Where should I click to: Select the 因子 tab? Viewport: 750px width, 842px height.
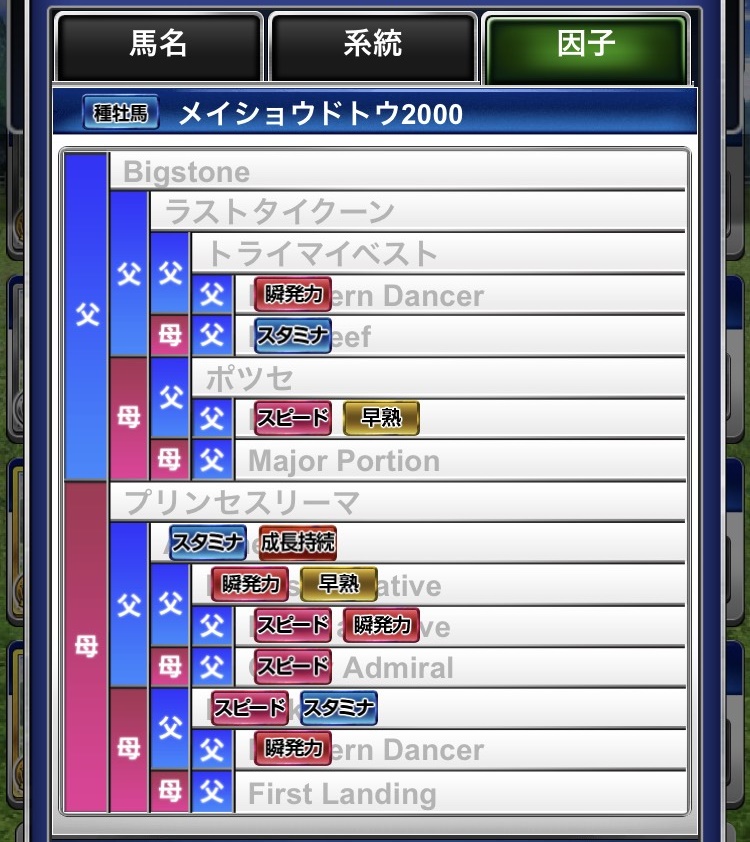(x=586, y=45)
